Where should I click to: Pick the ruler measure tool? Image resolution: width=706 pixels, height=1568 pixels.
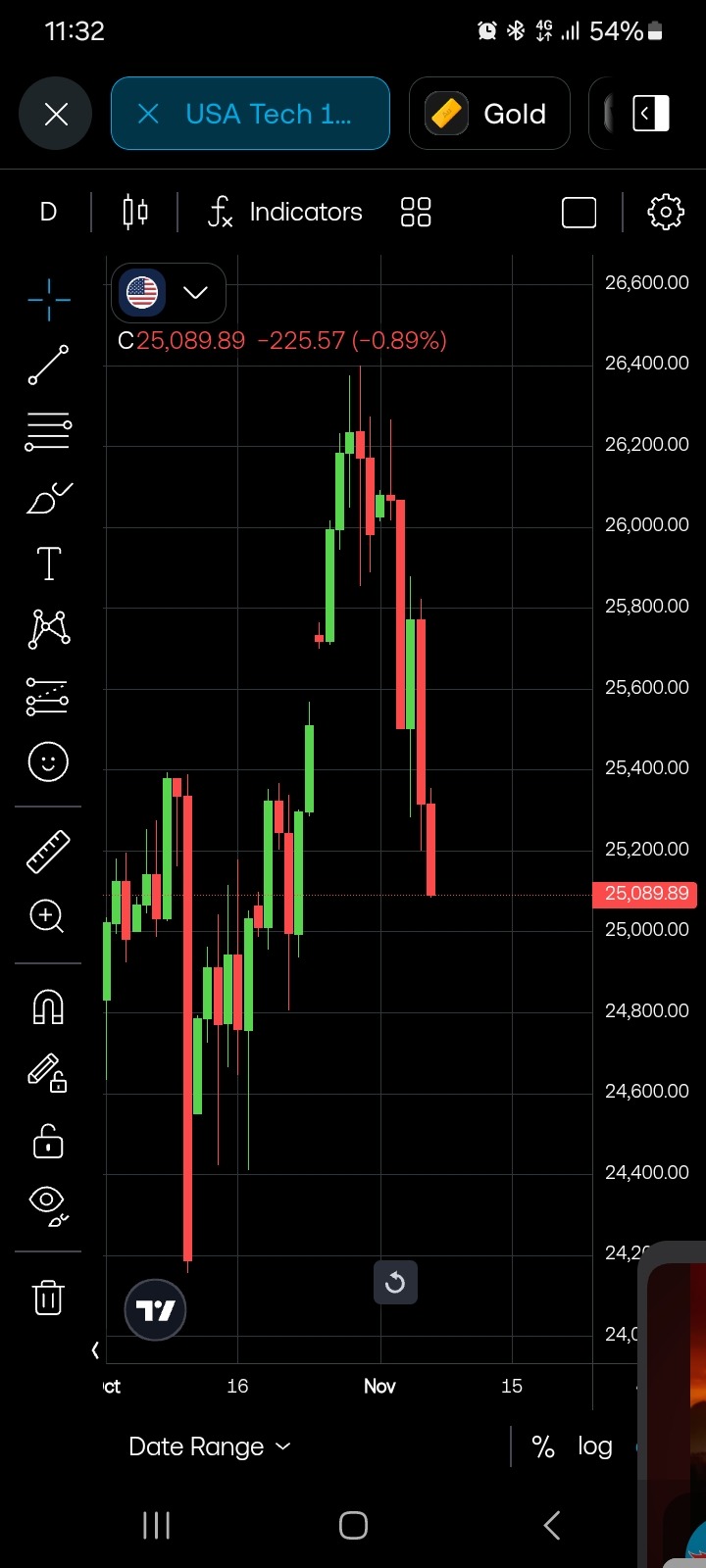point(48,851)
